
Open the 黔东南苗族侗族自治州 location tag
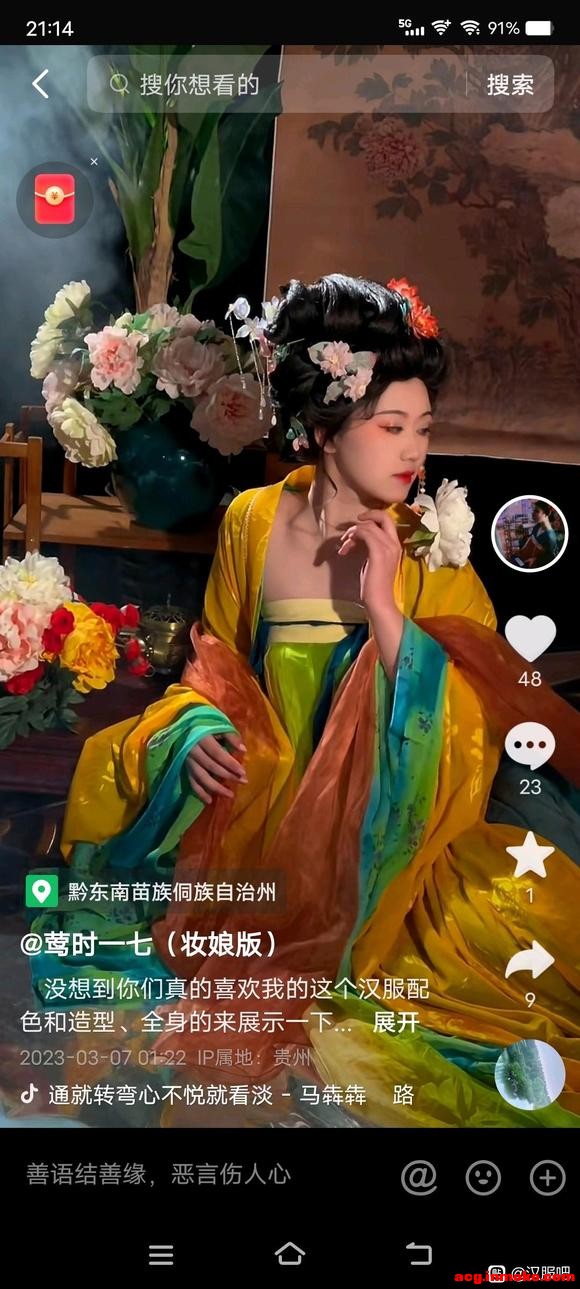(x=151, y=890)
